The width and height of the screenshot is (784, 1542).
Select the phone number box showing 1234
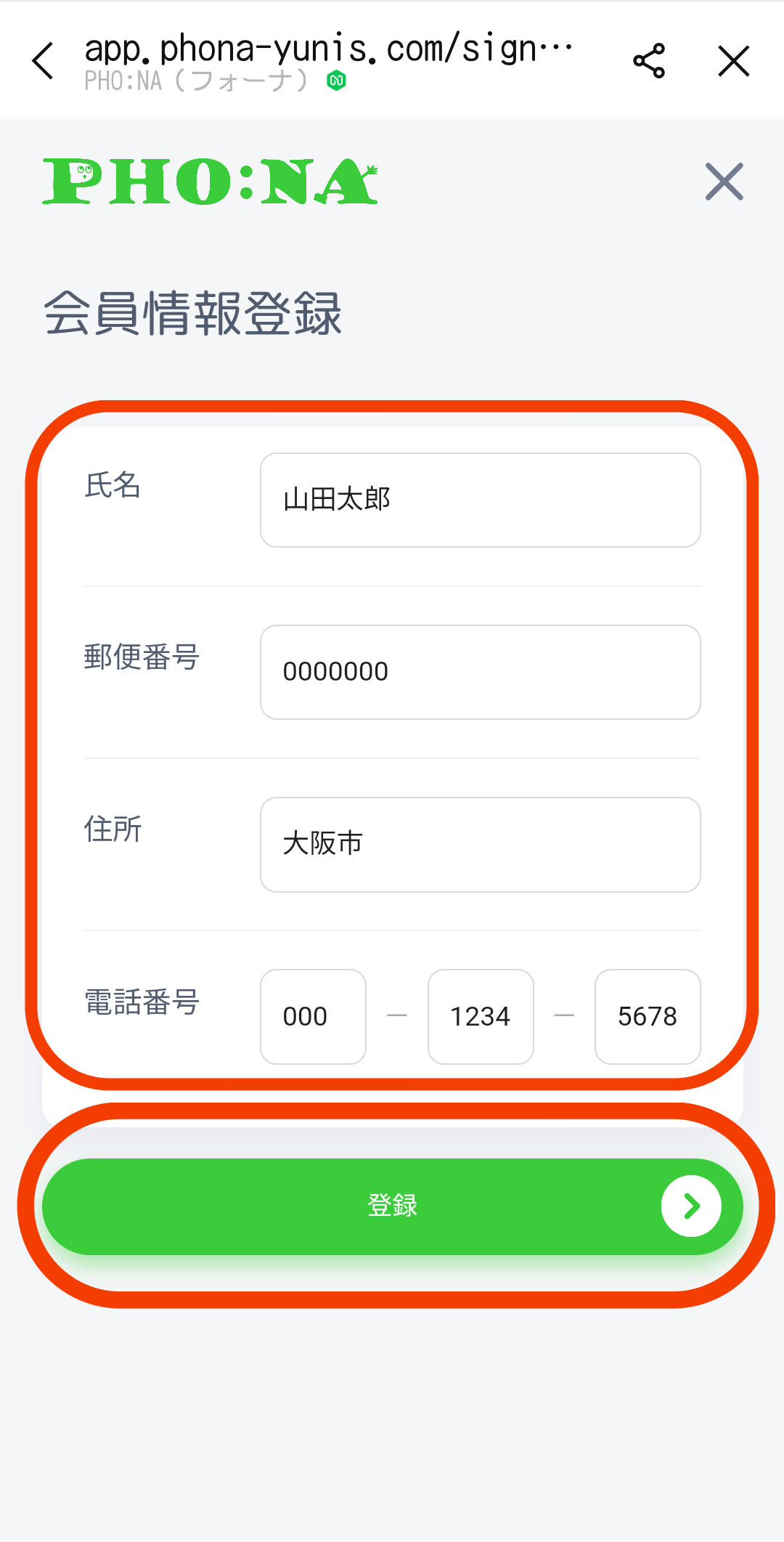[481, 1017]
